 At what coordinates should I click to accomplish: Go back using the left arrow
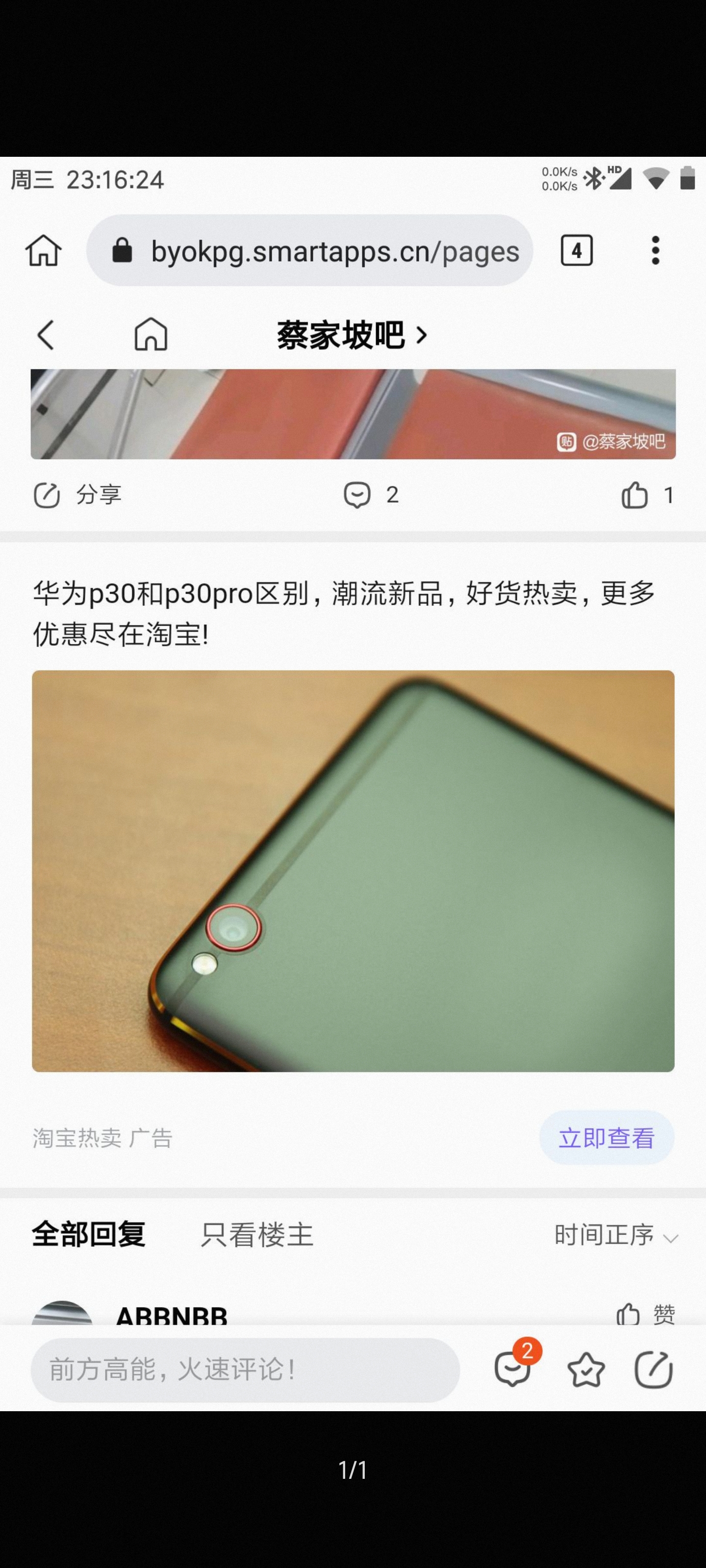point(46,335)
